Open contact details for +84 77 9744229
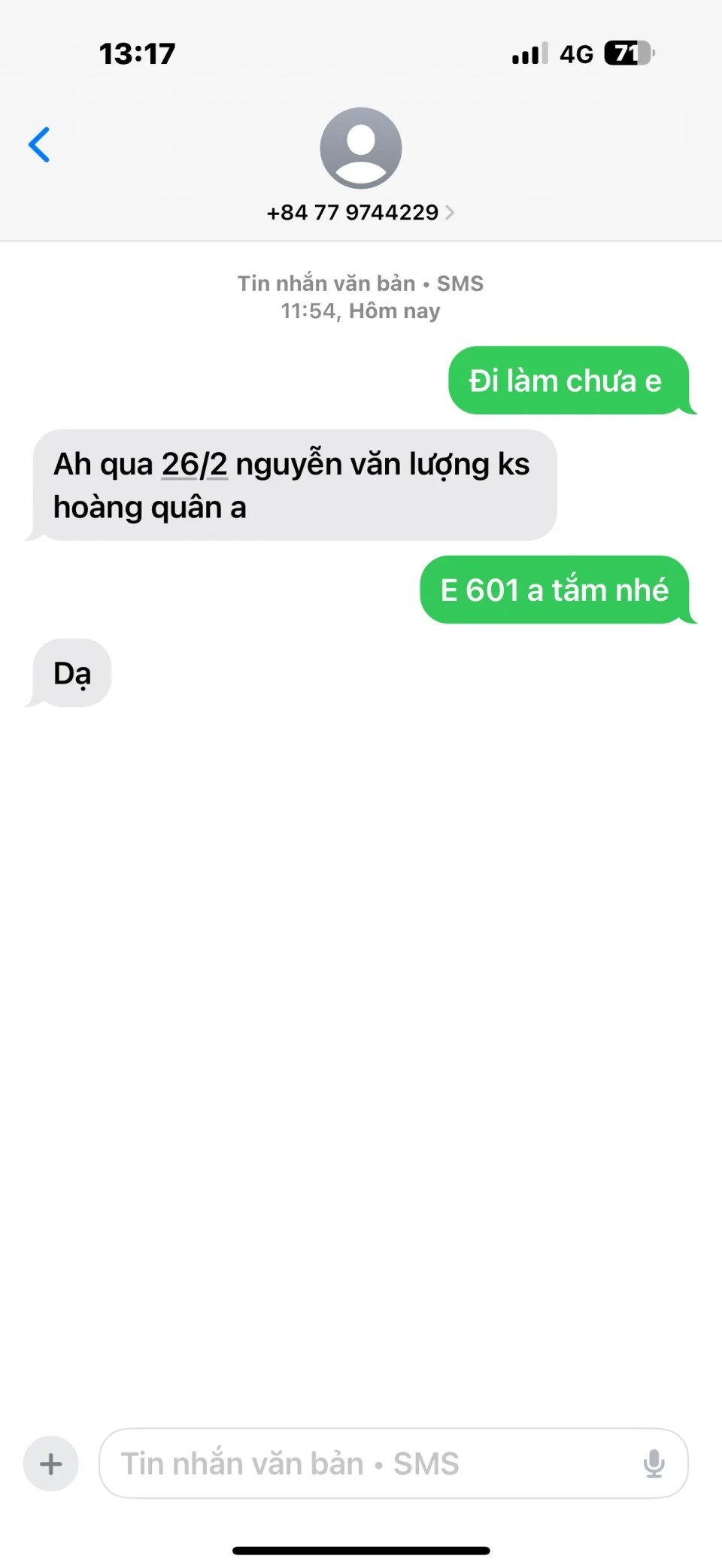The width and height of the screenshot is (722, 1568). tap(360, 212)
